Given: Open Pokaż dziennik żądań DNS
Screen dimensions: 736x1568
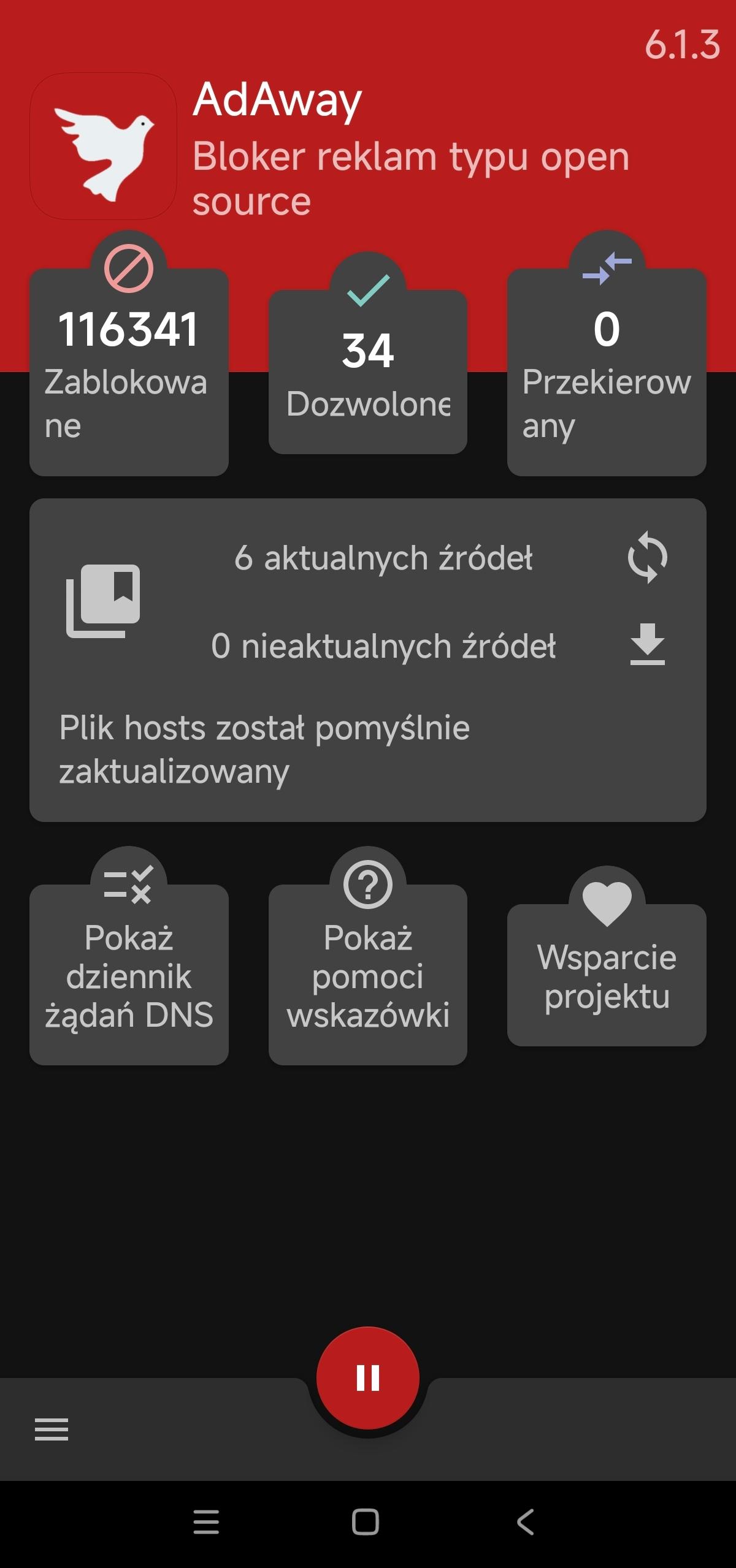Looking at the screenshot, I should pos(129,975).
